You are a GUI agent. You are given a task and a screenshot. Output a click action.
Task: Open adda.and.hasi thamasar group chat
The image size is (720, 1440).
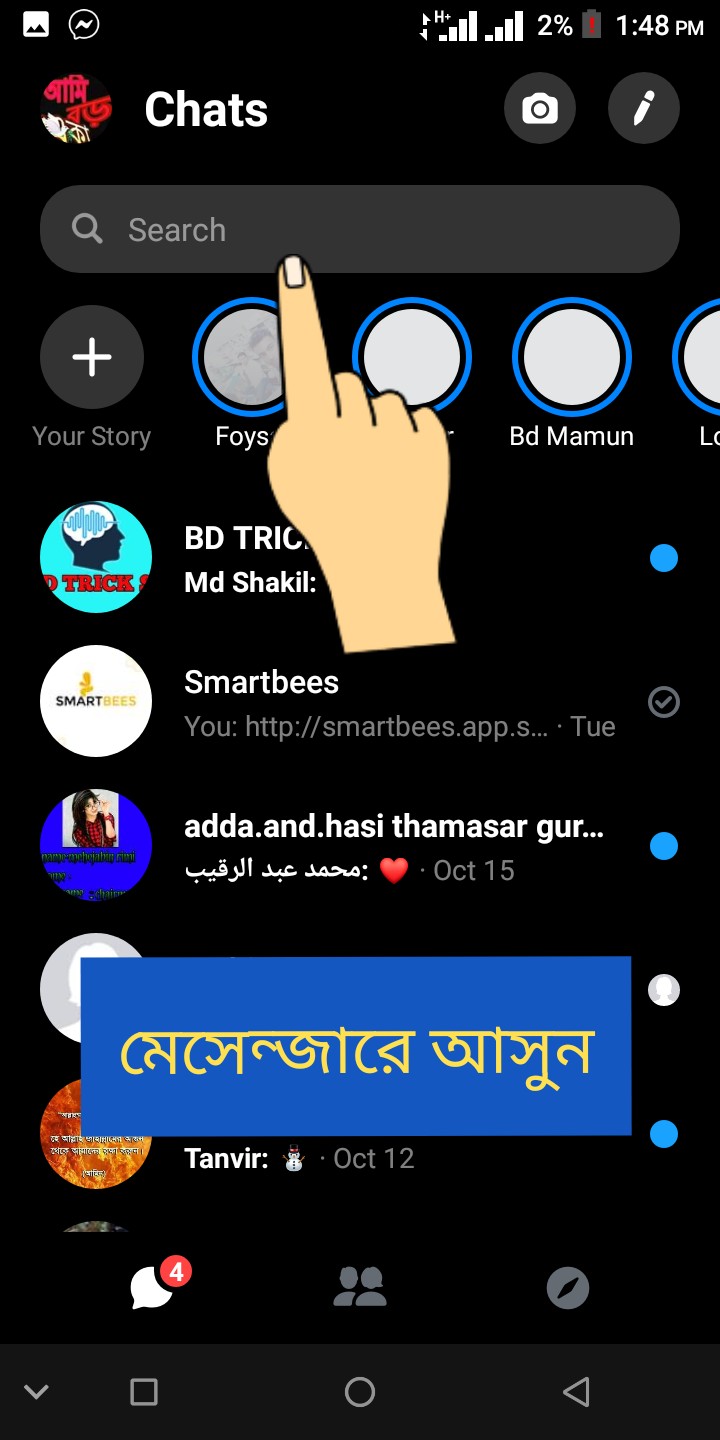click(x=400, y=847)
